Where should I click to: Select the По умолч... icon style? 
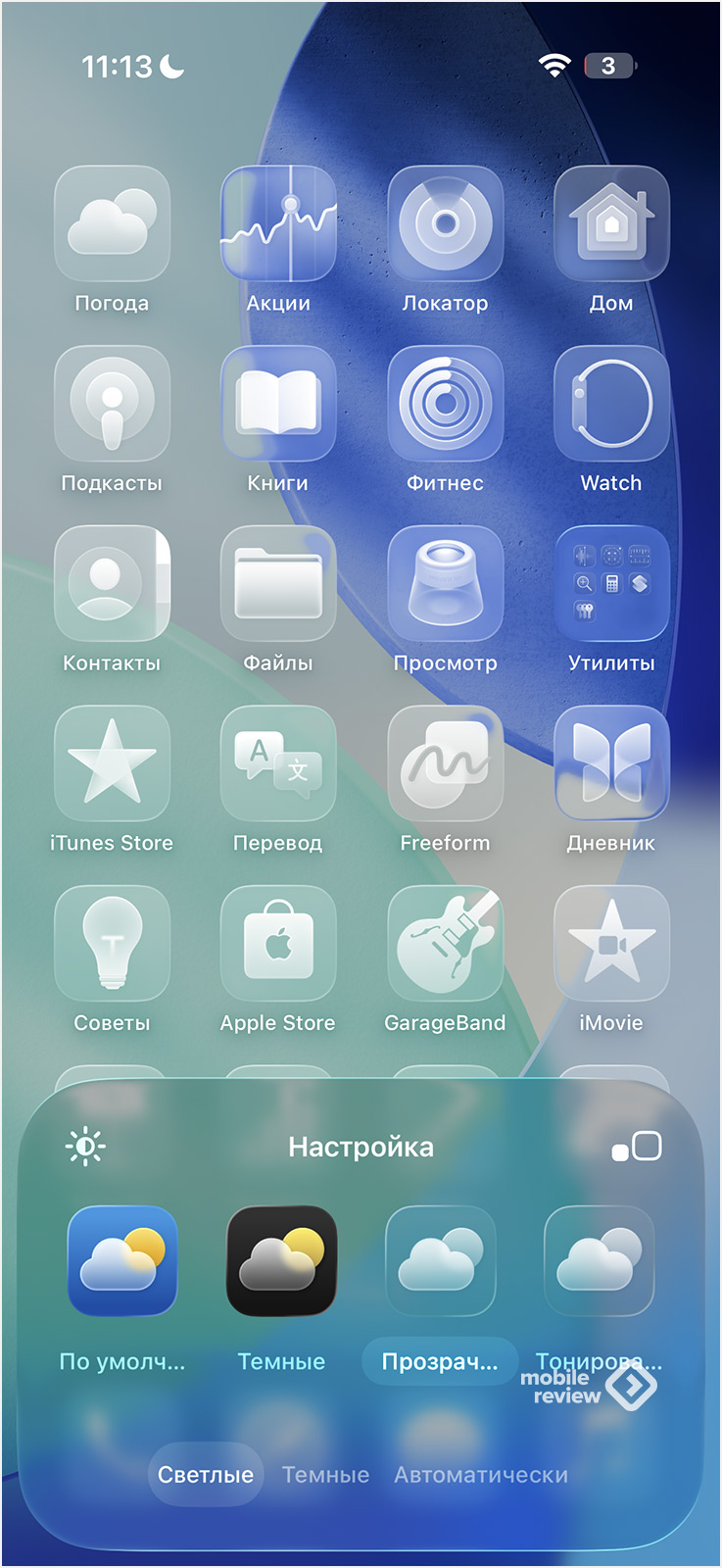(122, 1260)
